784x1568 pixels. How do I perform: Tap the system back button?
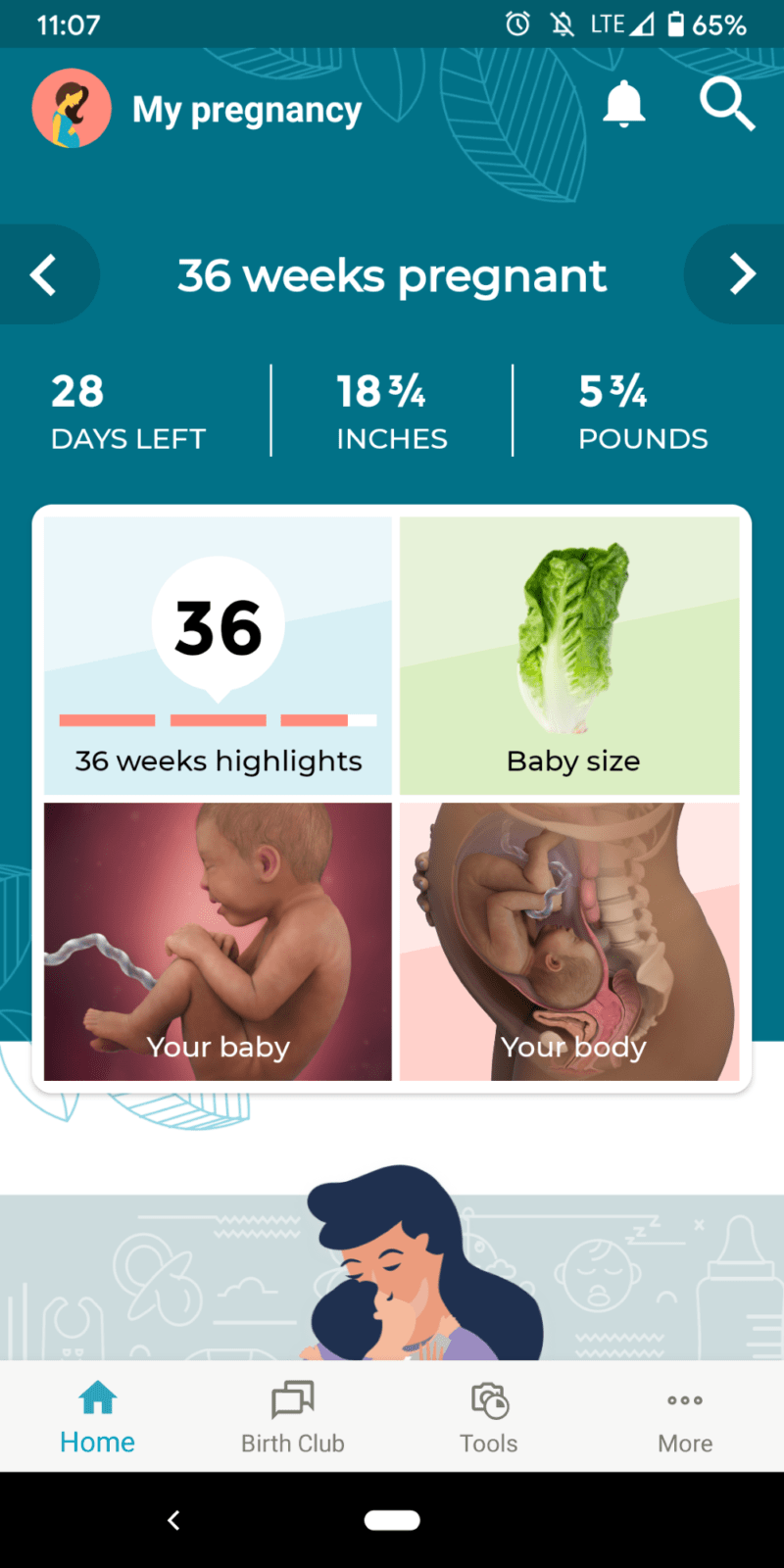pos(173,1520)
